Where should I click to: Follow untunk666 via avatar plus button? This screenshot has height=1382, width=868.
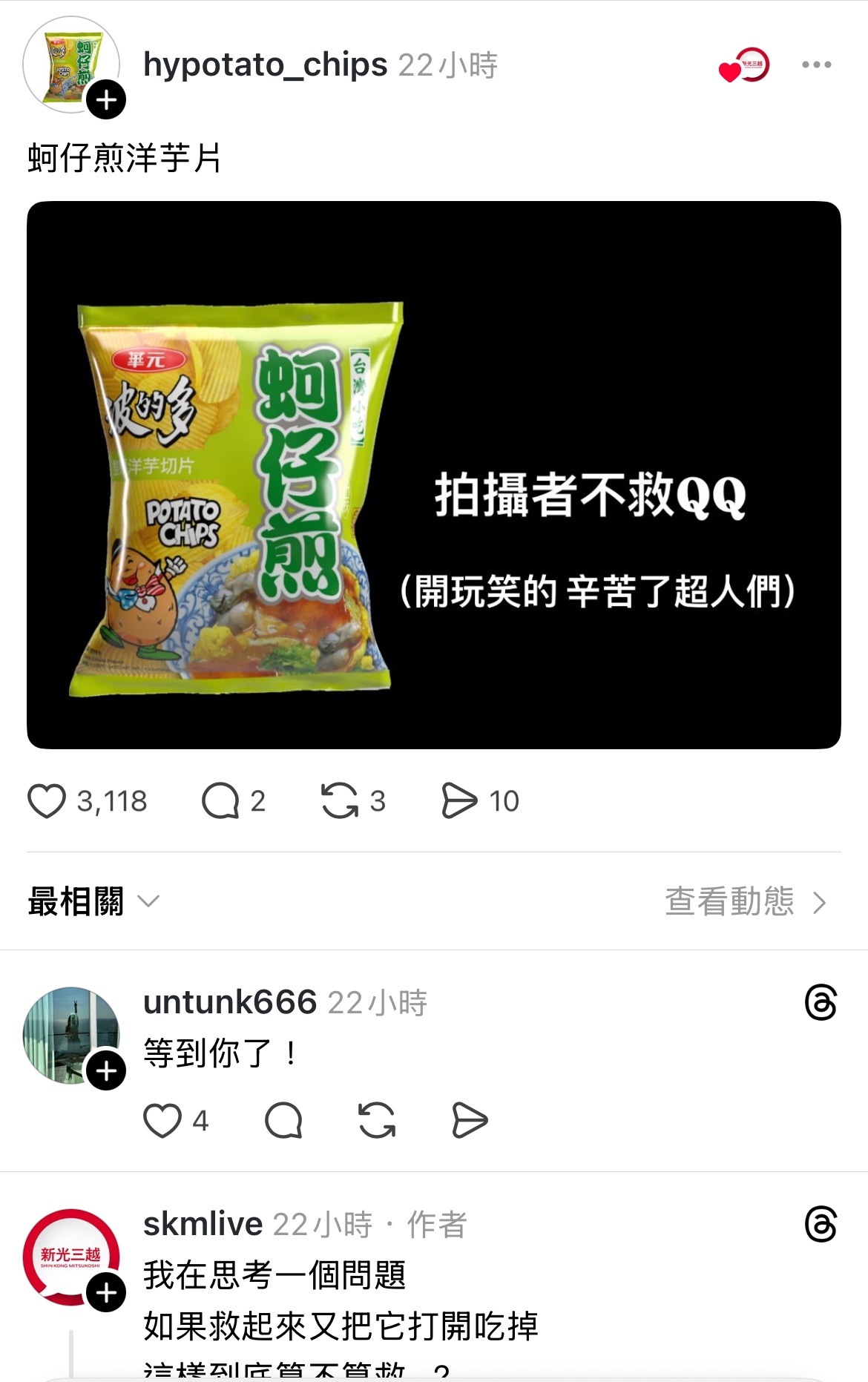[106, 1070]
